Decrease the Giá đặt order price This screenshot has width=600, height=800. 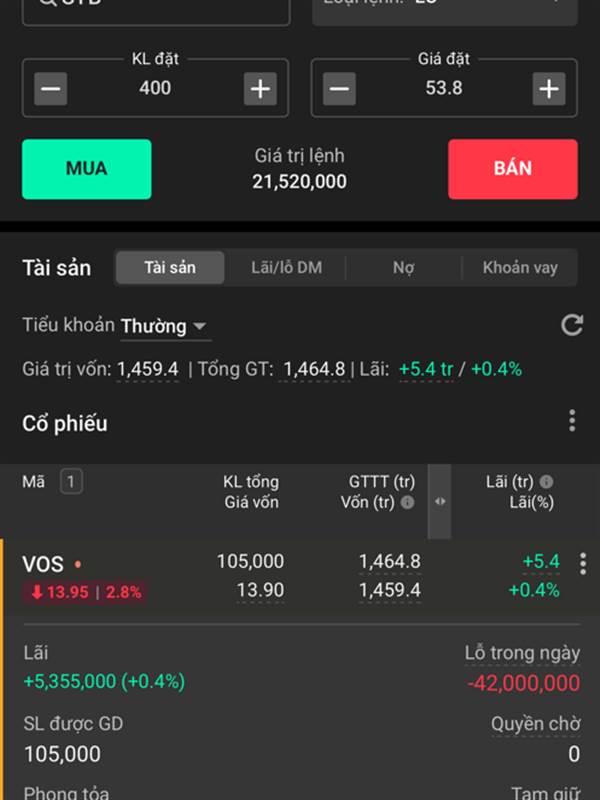coord(339,89)
